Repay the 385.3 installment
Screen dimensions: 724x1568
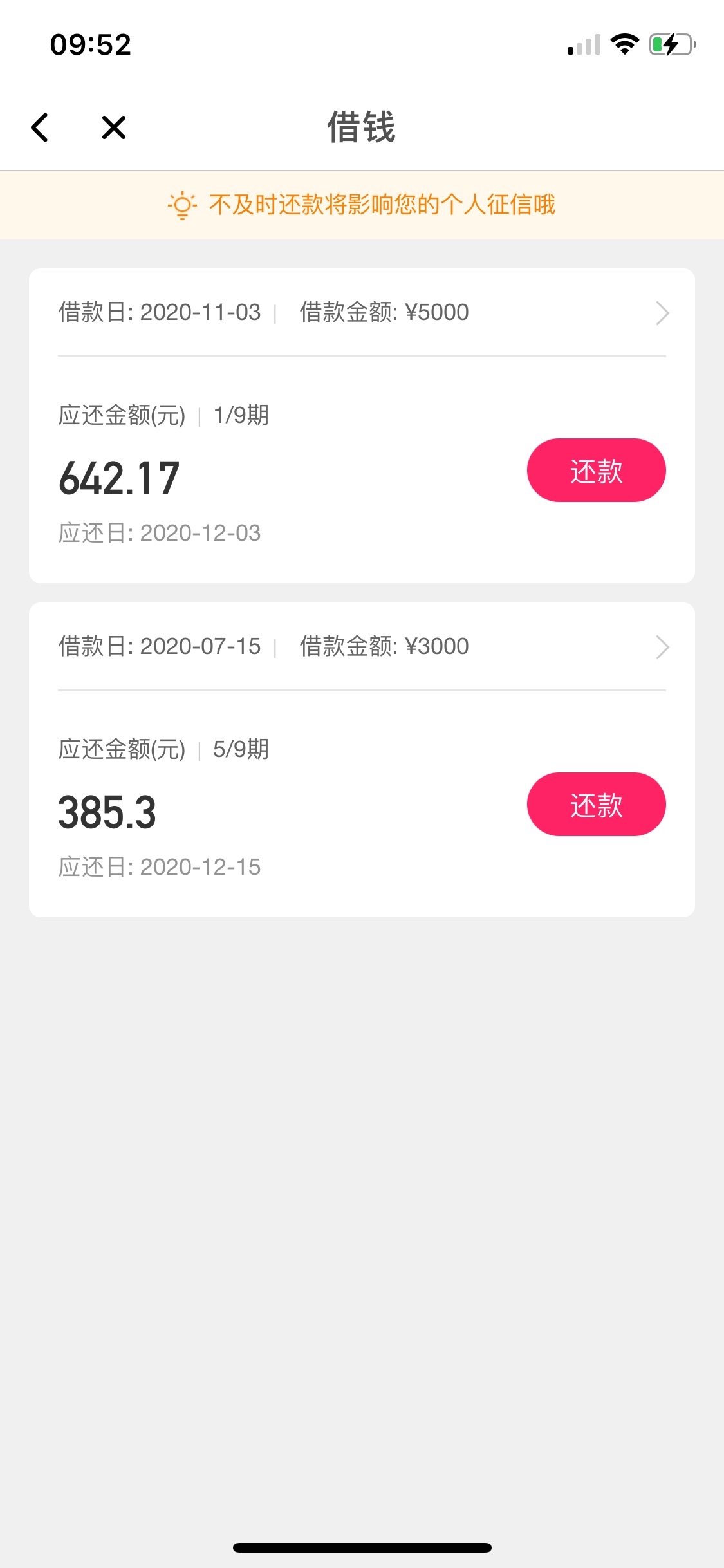[x=596, y=805]
